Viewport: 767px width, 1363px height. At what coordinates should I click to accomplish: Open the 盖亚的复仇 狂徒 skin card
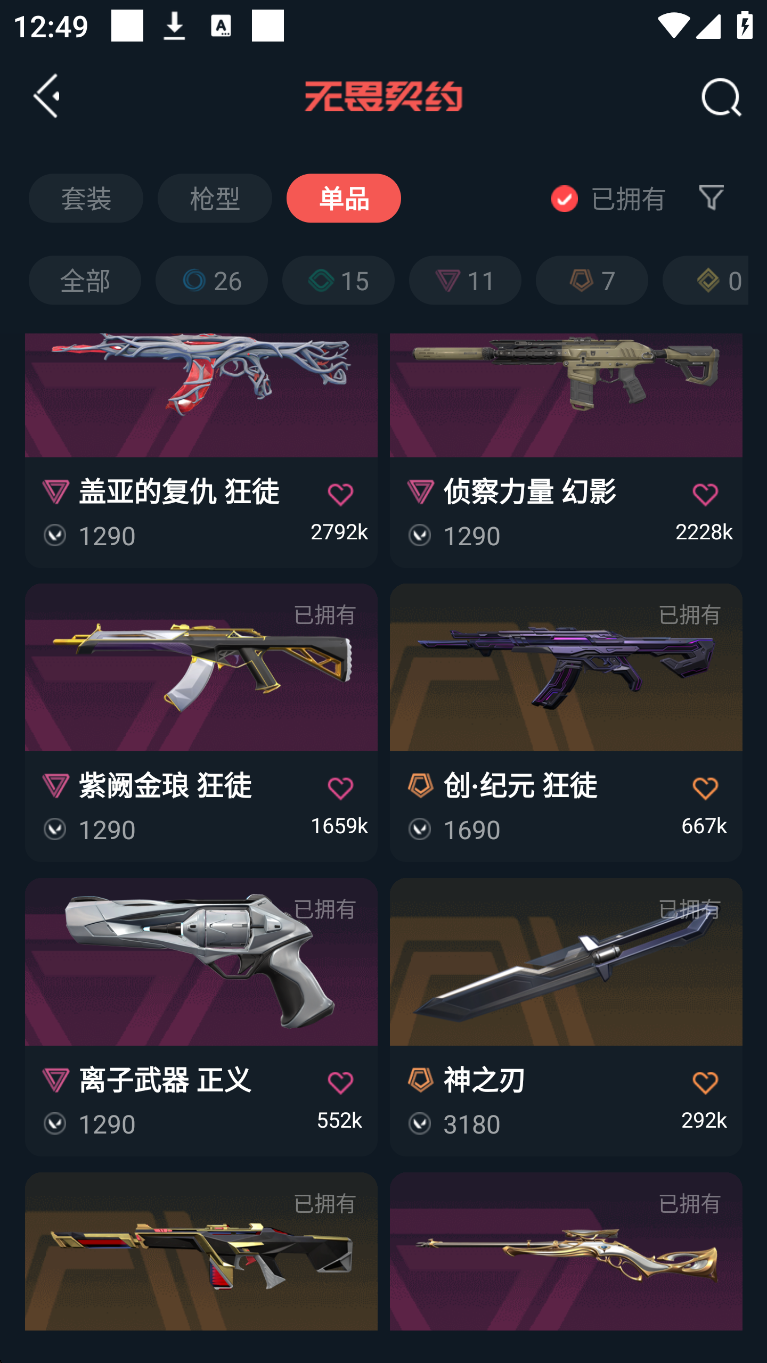pyautogui.click(x=201, y=450)
